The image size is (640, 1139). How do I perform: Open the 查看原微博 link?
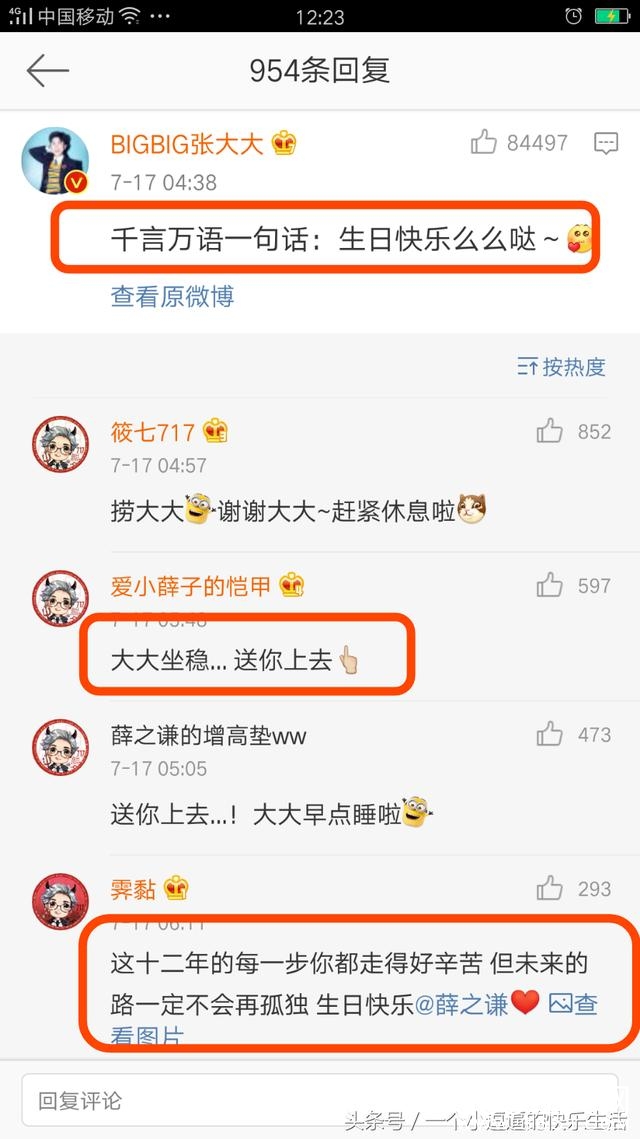tap(172, 296)
